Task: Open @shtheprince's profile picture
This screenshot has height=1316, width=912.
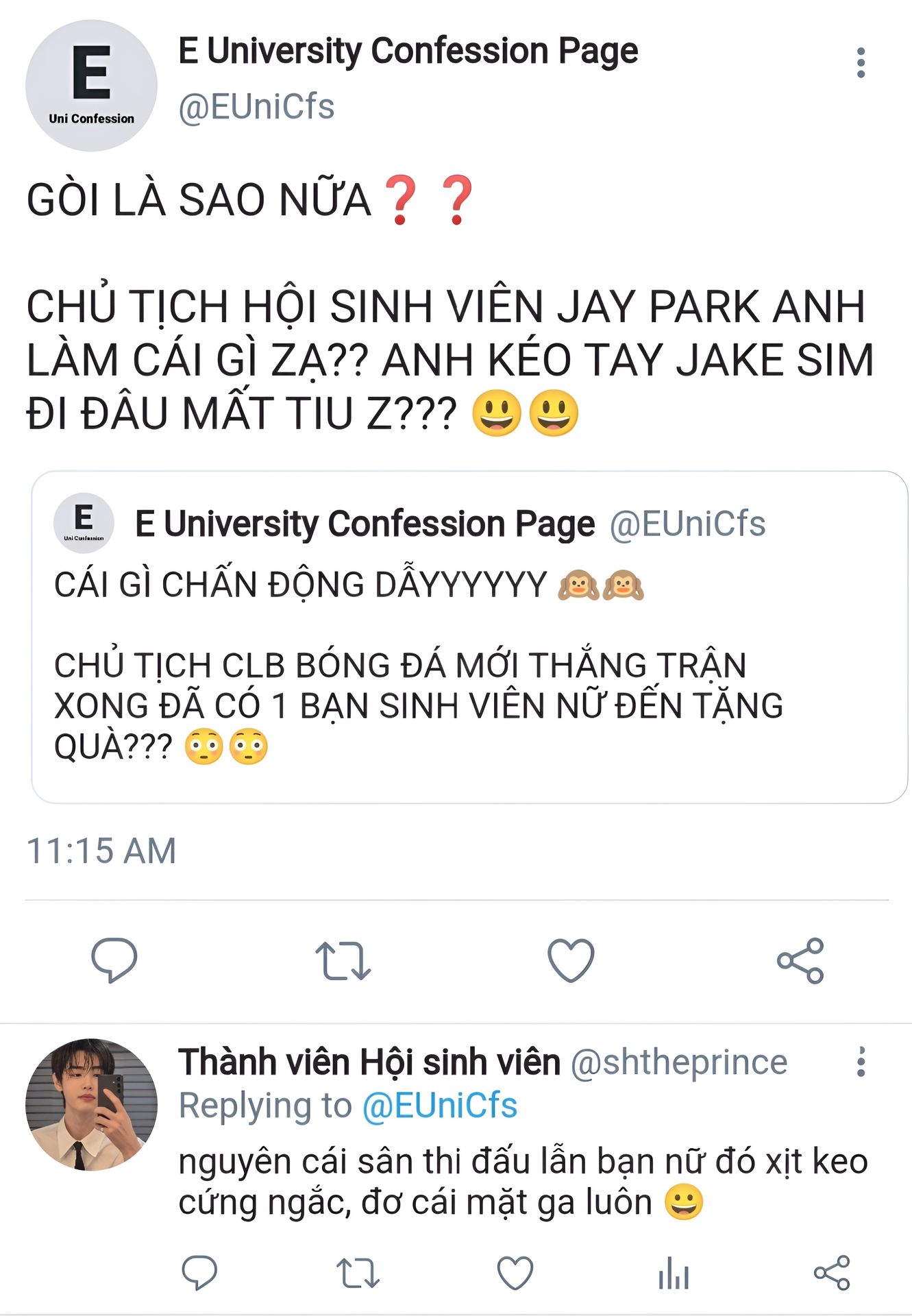Action: 91,1104
